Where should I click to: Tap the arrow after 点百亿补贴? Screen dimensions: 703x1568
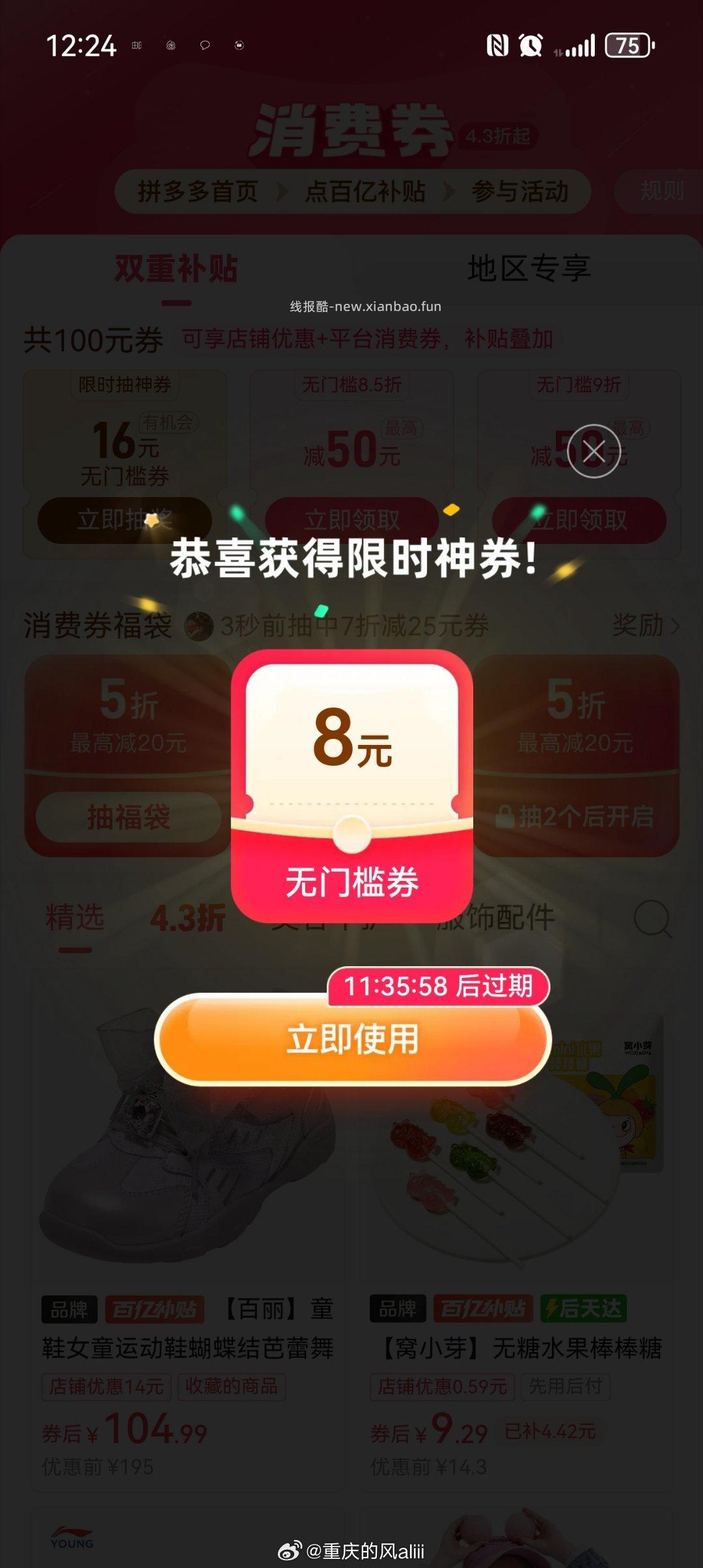pos(449,191)
